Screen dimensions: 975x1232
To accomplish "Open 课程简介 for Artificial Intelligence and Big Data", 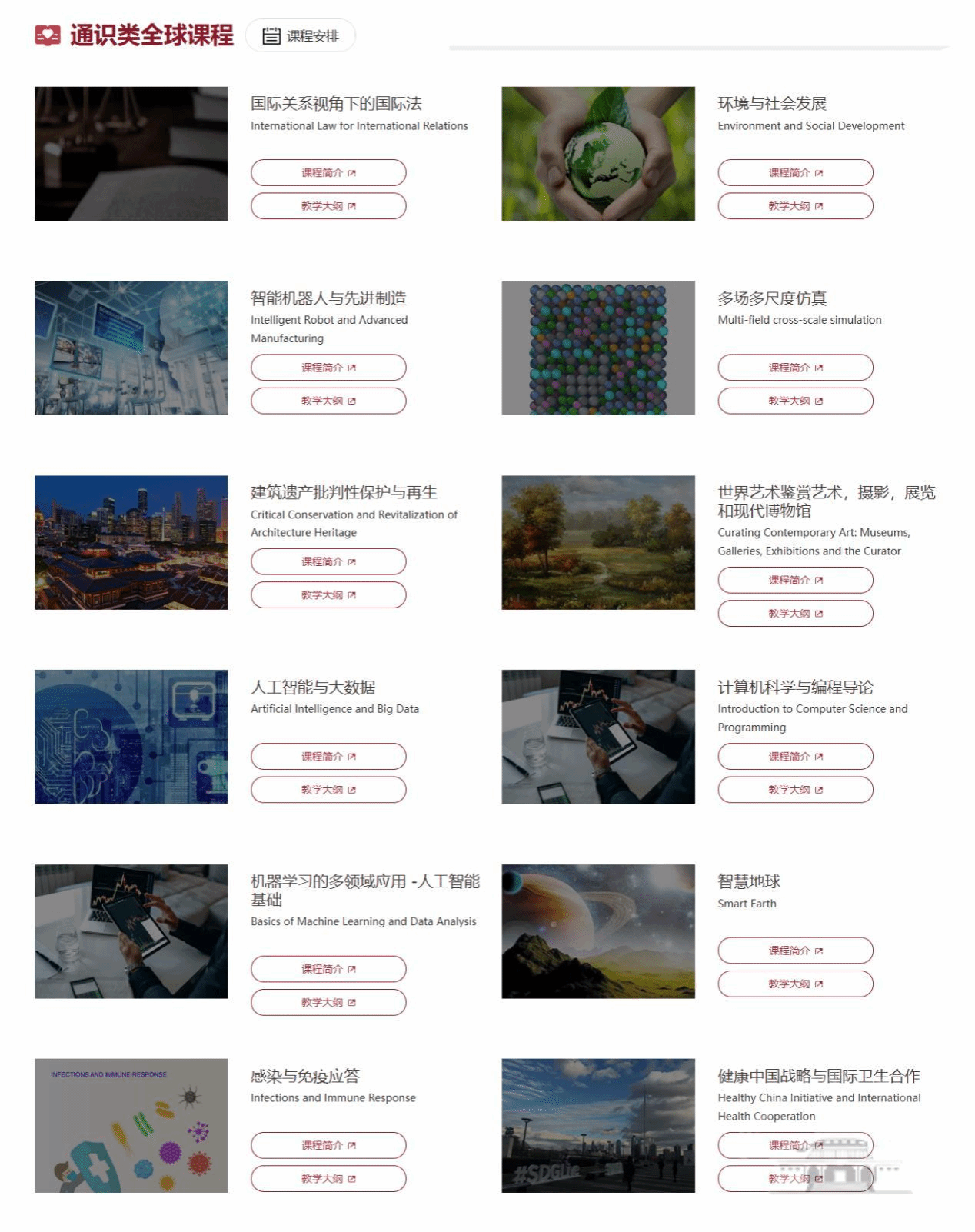I will tap(328, 757).
